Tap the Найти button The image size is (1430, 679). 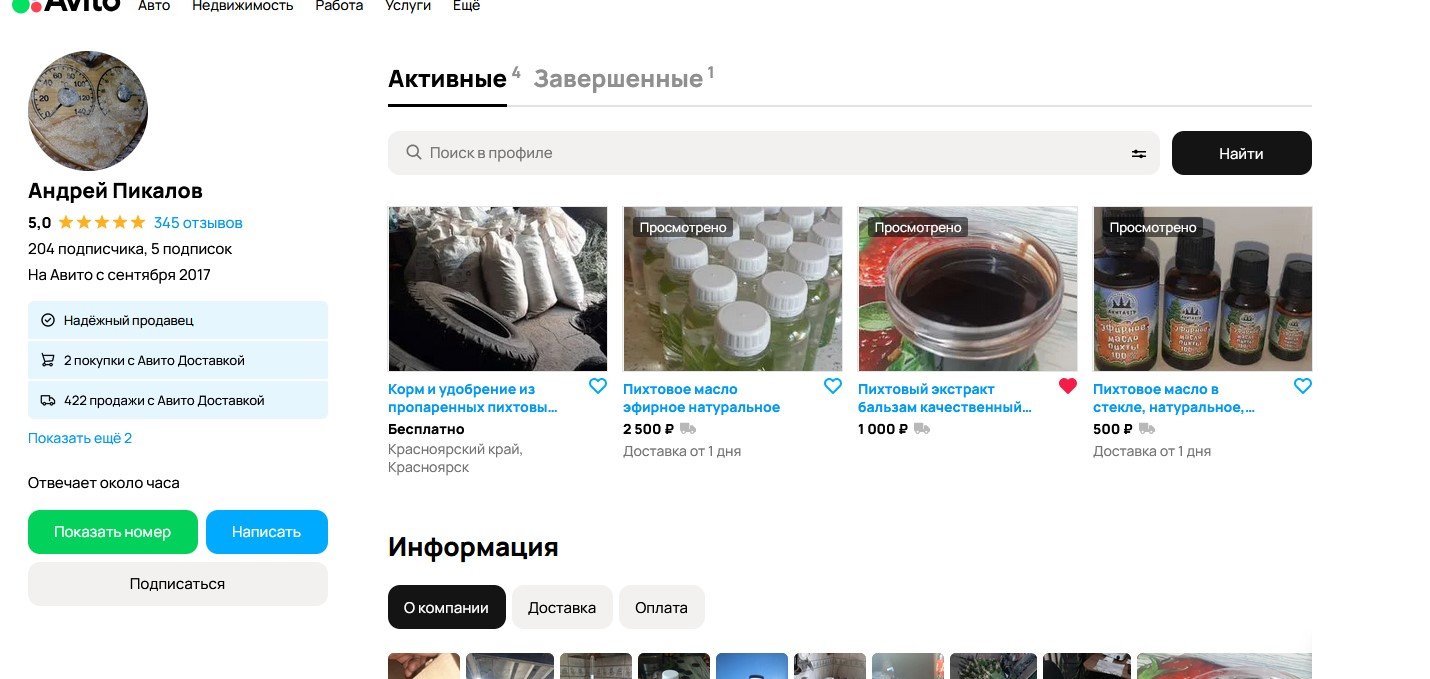coord(1241,153)
